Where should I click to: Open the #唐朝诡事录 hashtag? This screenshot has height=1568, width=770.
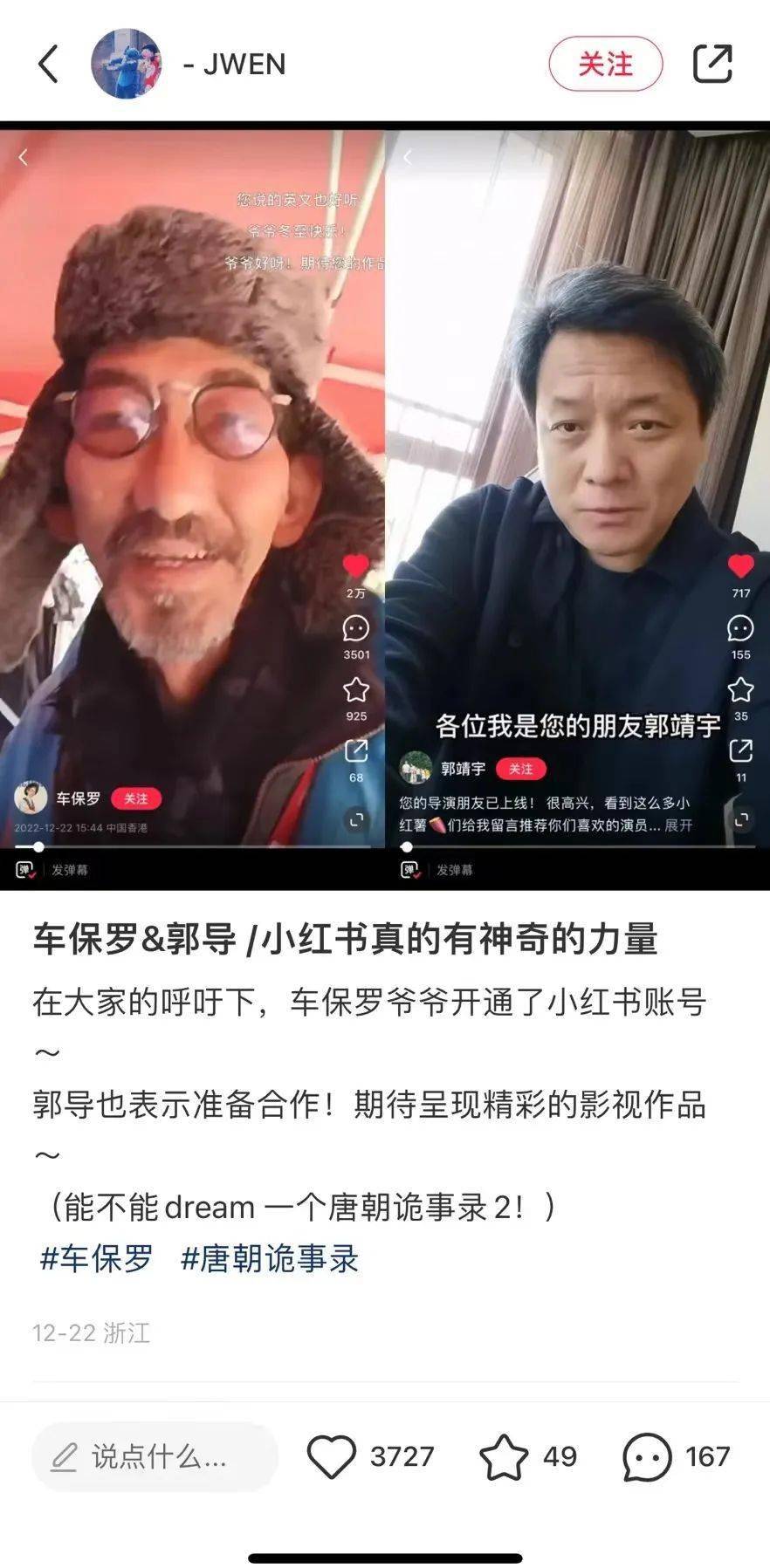point(270,1258)
